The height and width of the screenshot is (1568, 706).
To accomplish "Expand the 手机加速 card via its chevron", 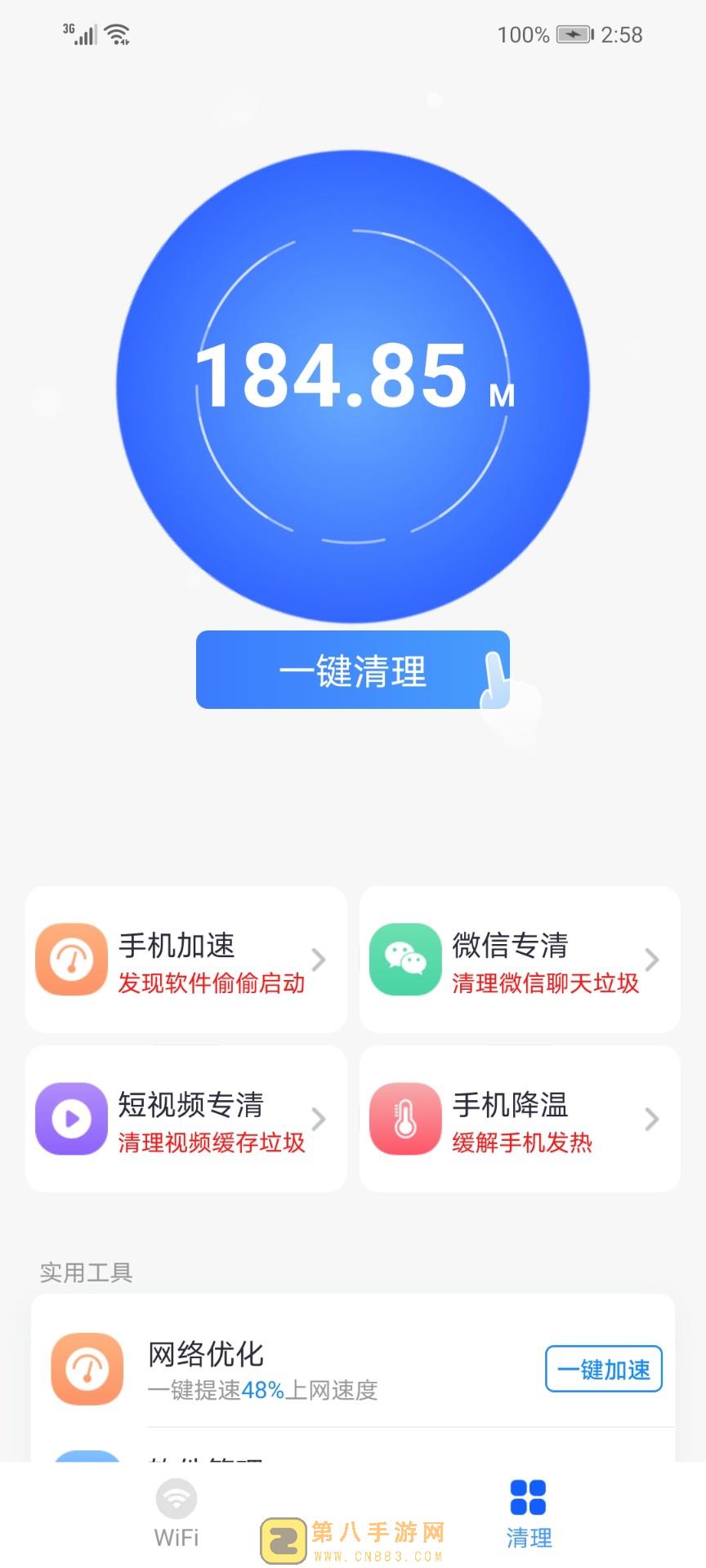I will pos(320,960).
